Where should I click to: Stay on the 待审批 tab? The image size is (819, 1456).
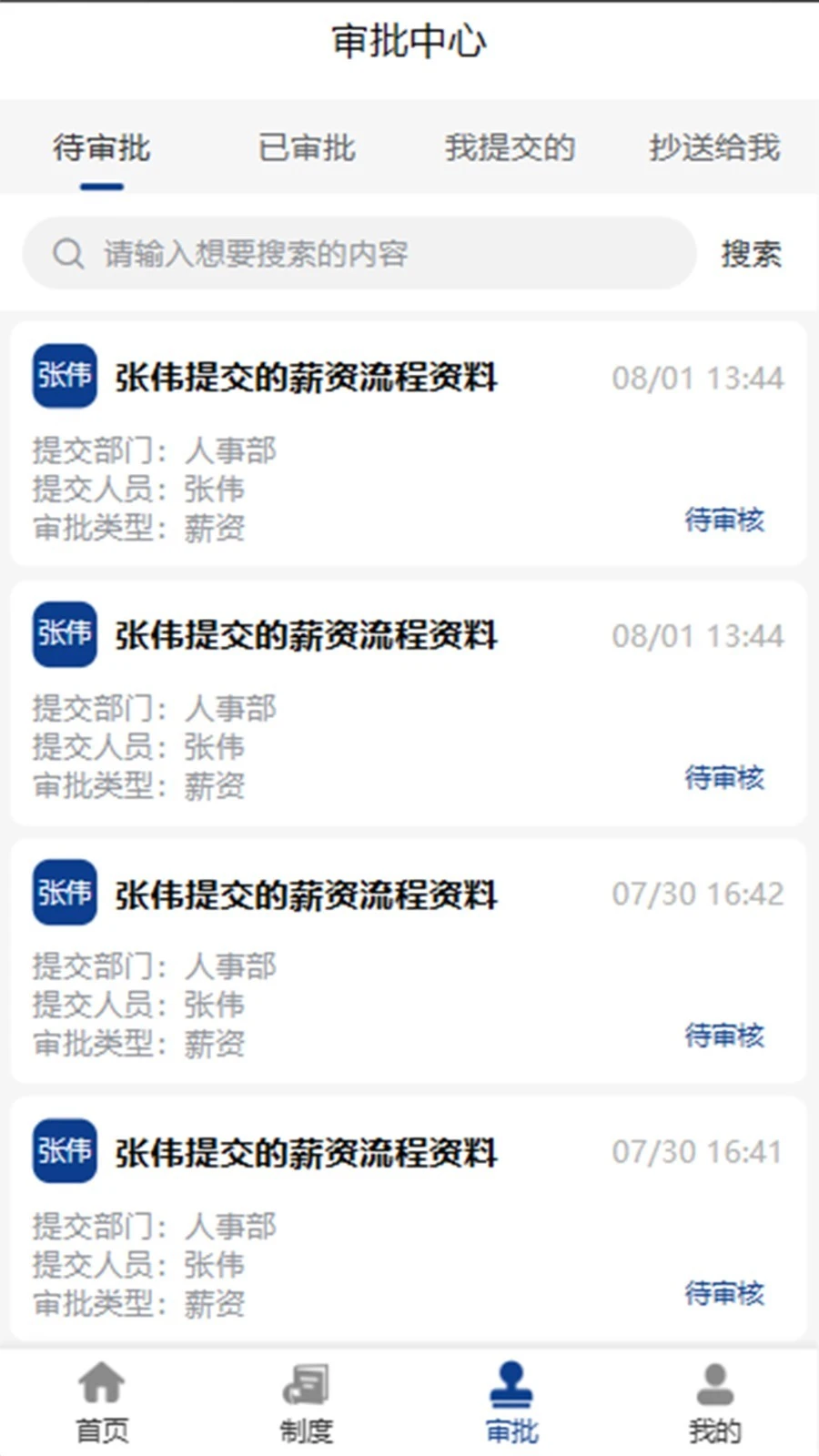(x=102, y=148)
